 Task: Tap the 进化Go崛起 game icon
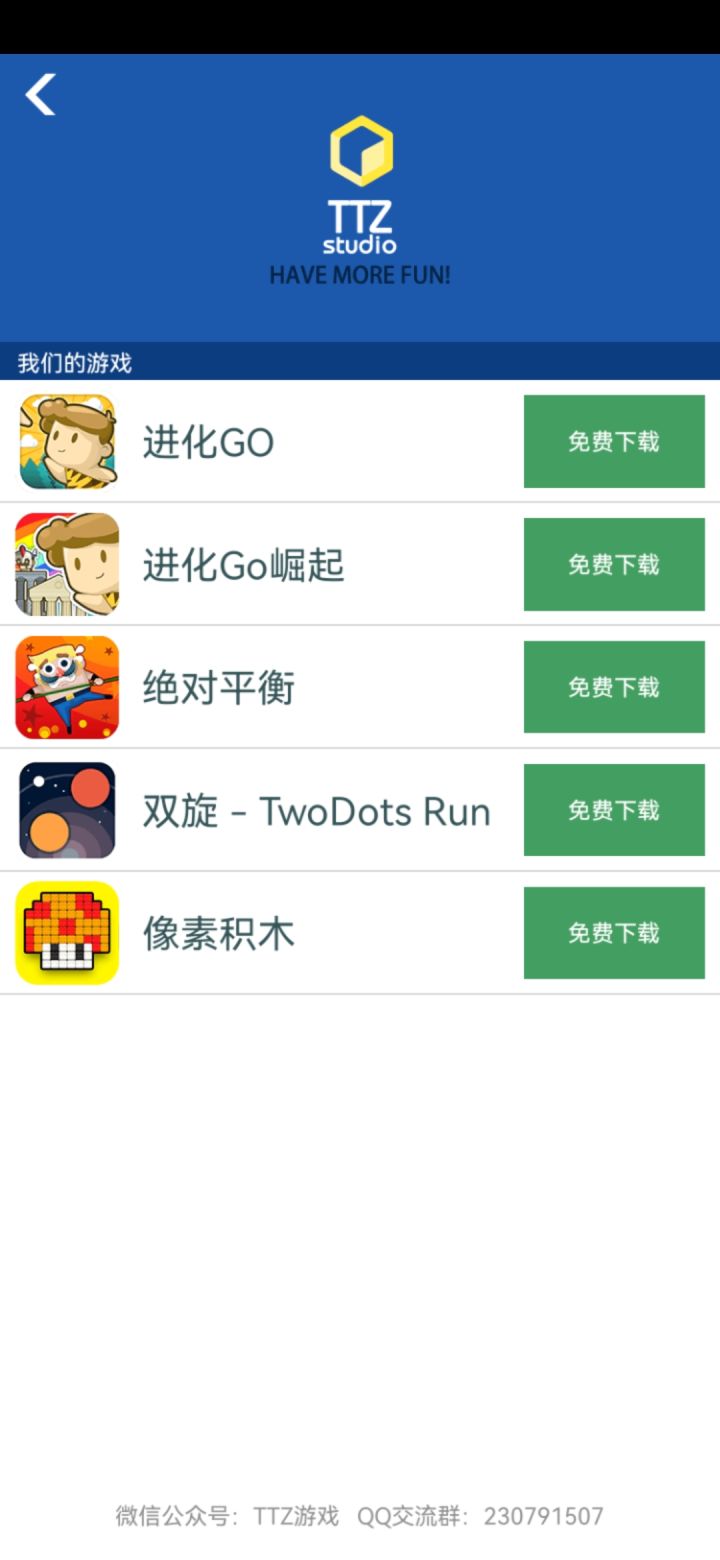coord(66,563)
